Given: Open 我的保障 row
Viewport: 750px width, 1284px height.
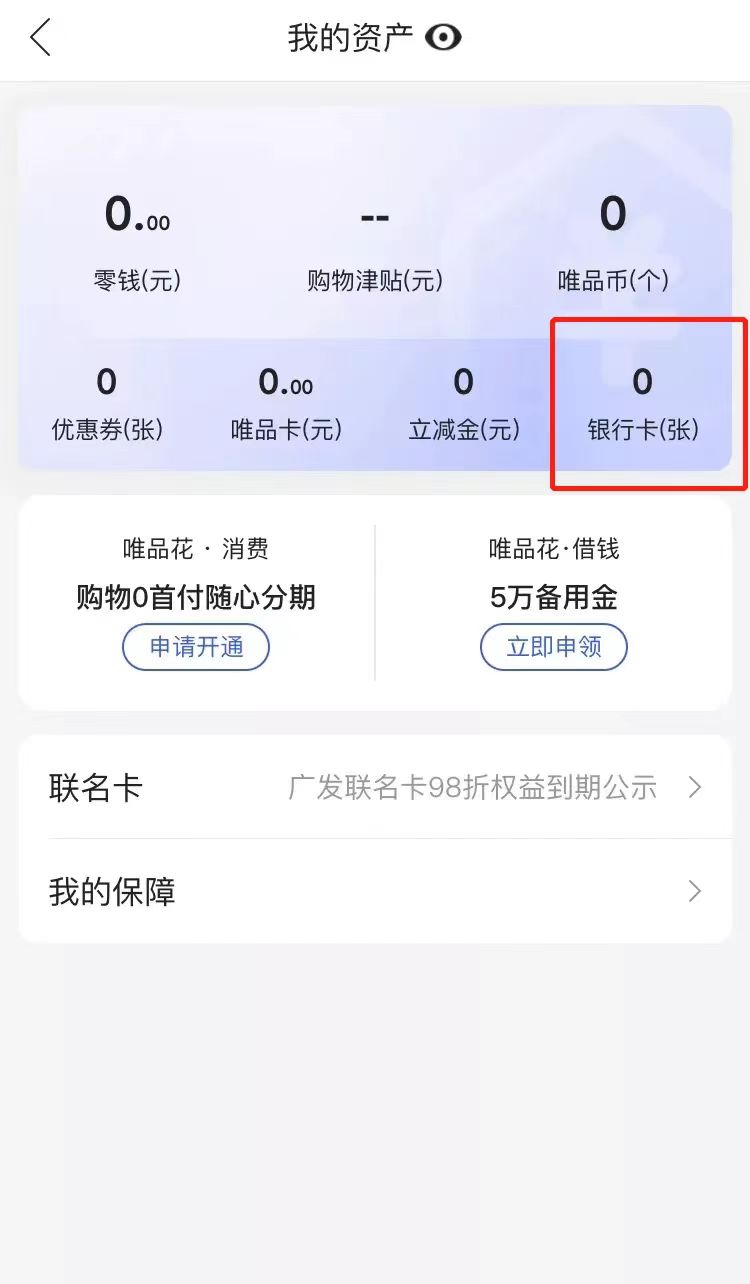Looking at the screenshot, I should click(375, 891).
